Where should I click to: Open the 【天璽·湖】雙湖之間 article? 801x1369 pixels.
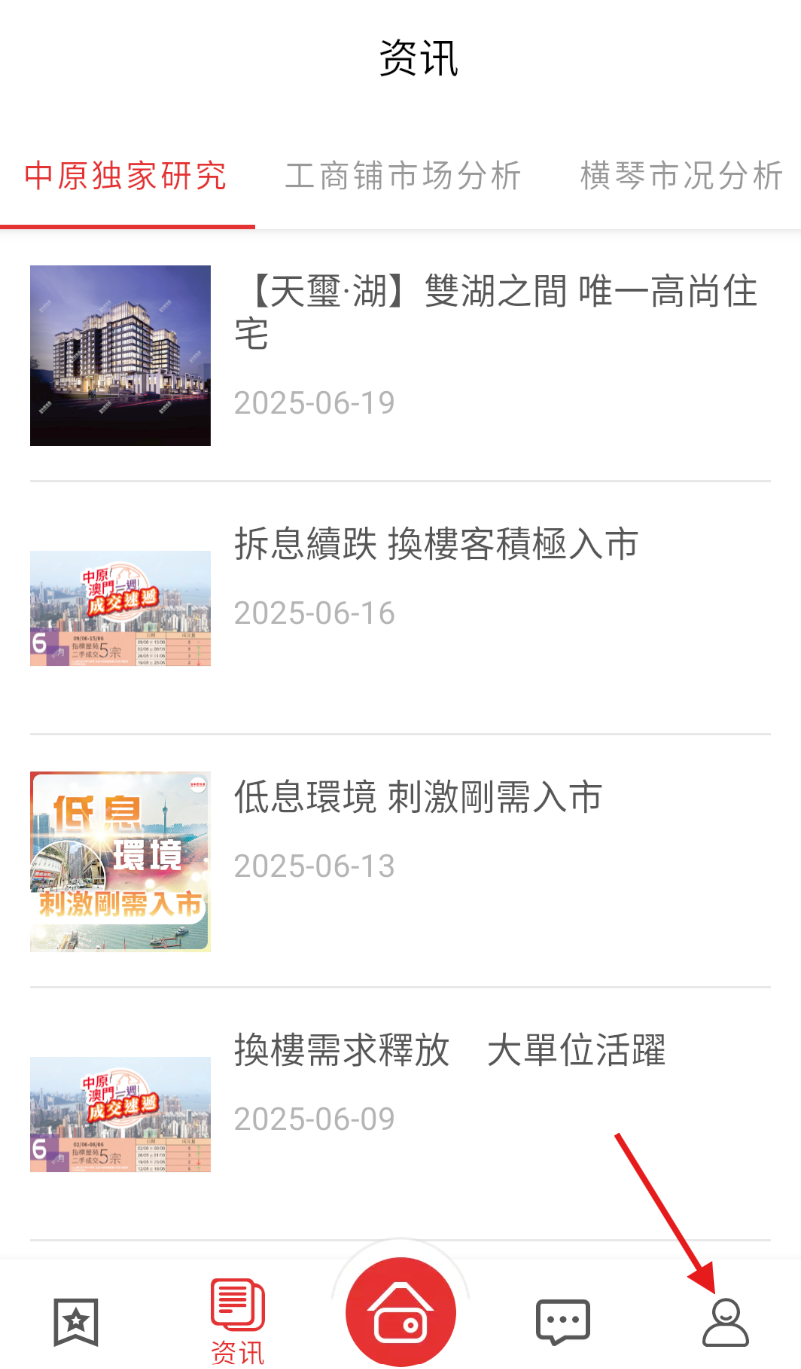tap(495, 312)
